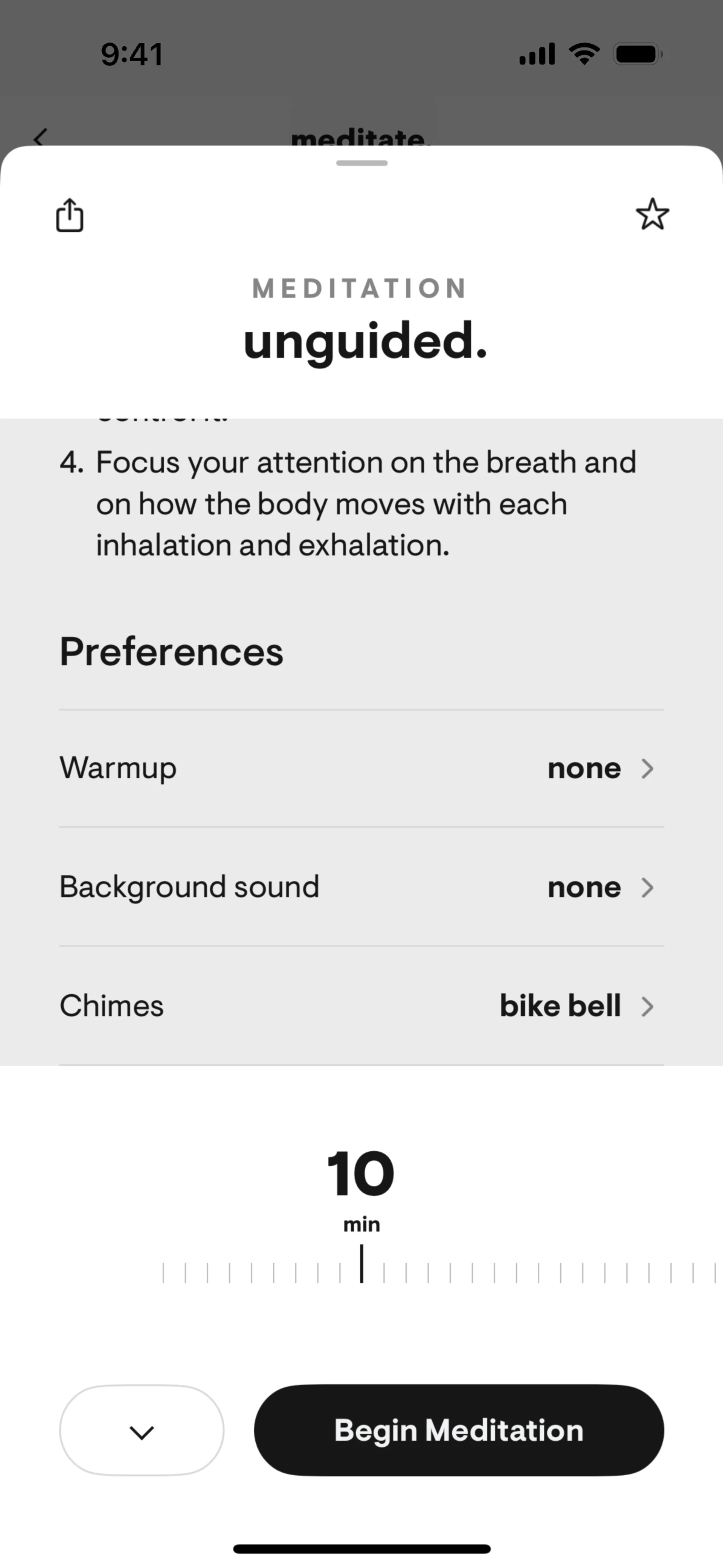Open the Chimes bike bell option
The image size is (723, 1568).
(361, 1006)
